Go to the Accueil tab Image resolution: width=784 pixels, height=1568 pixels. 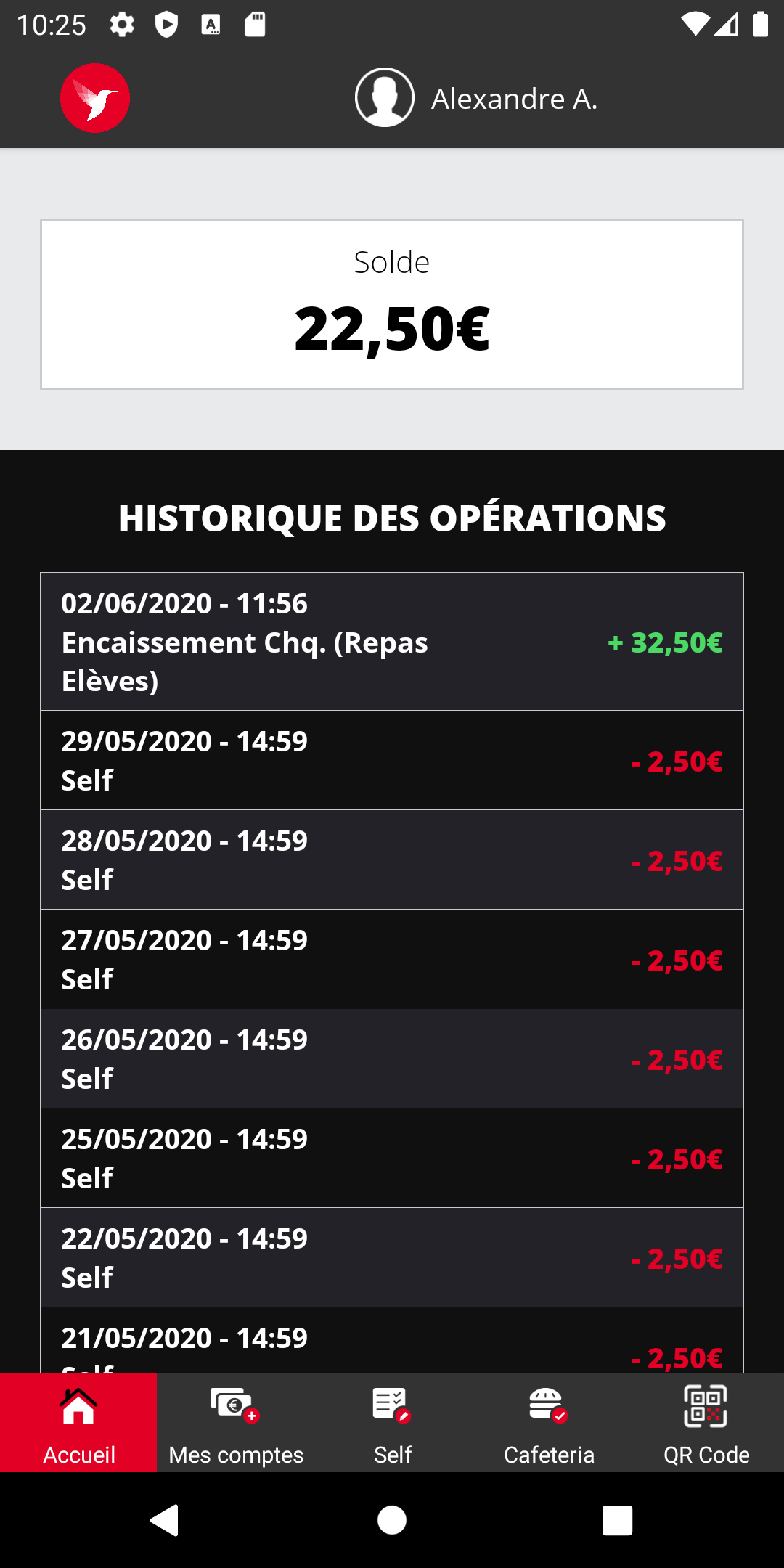pyautogui.click(x=78, y=1423)
